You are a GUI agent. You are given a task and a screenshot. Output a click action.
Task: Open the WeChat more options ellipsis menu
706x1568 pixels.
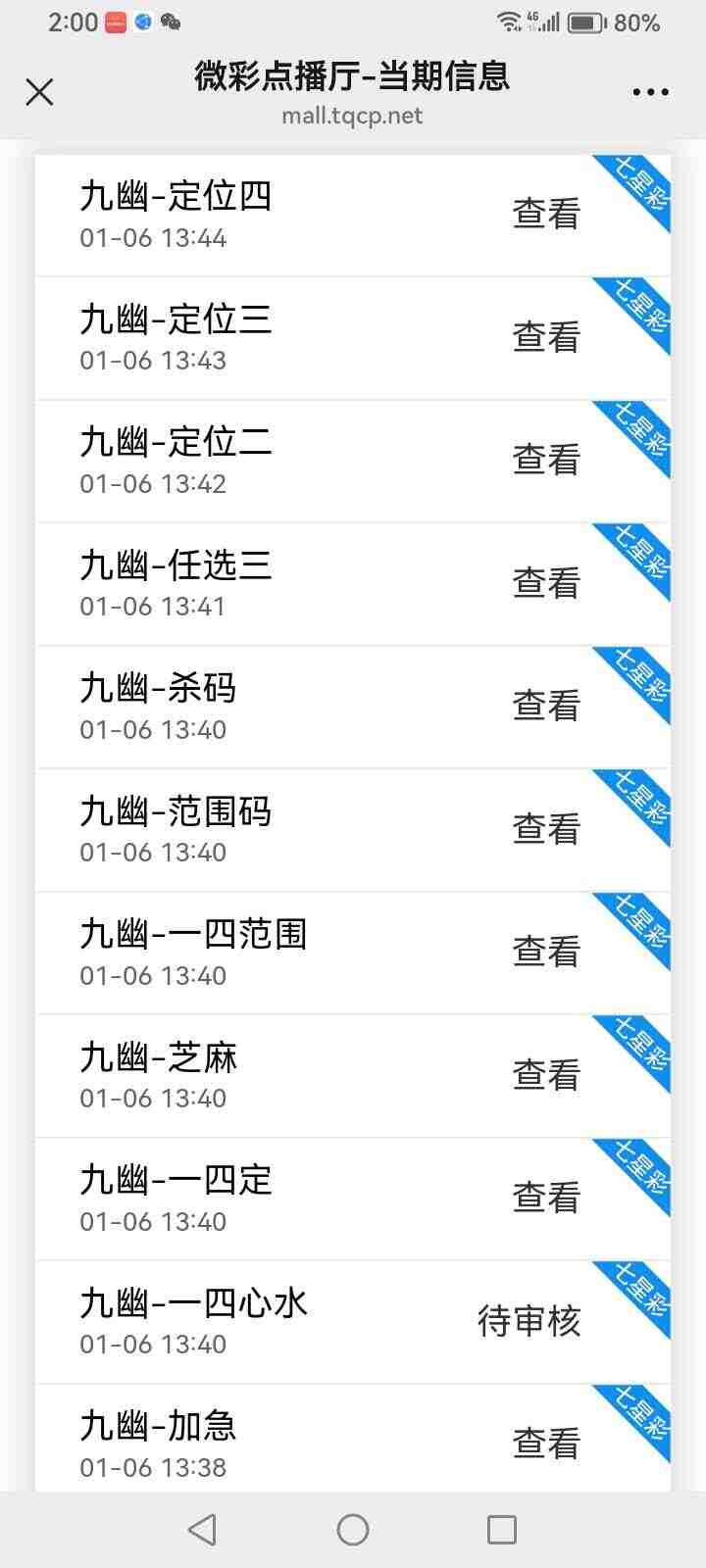pyautogui.click(x=650, y=91)
